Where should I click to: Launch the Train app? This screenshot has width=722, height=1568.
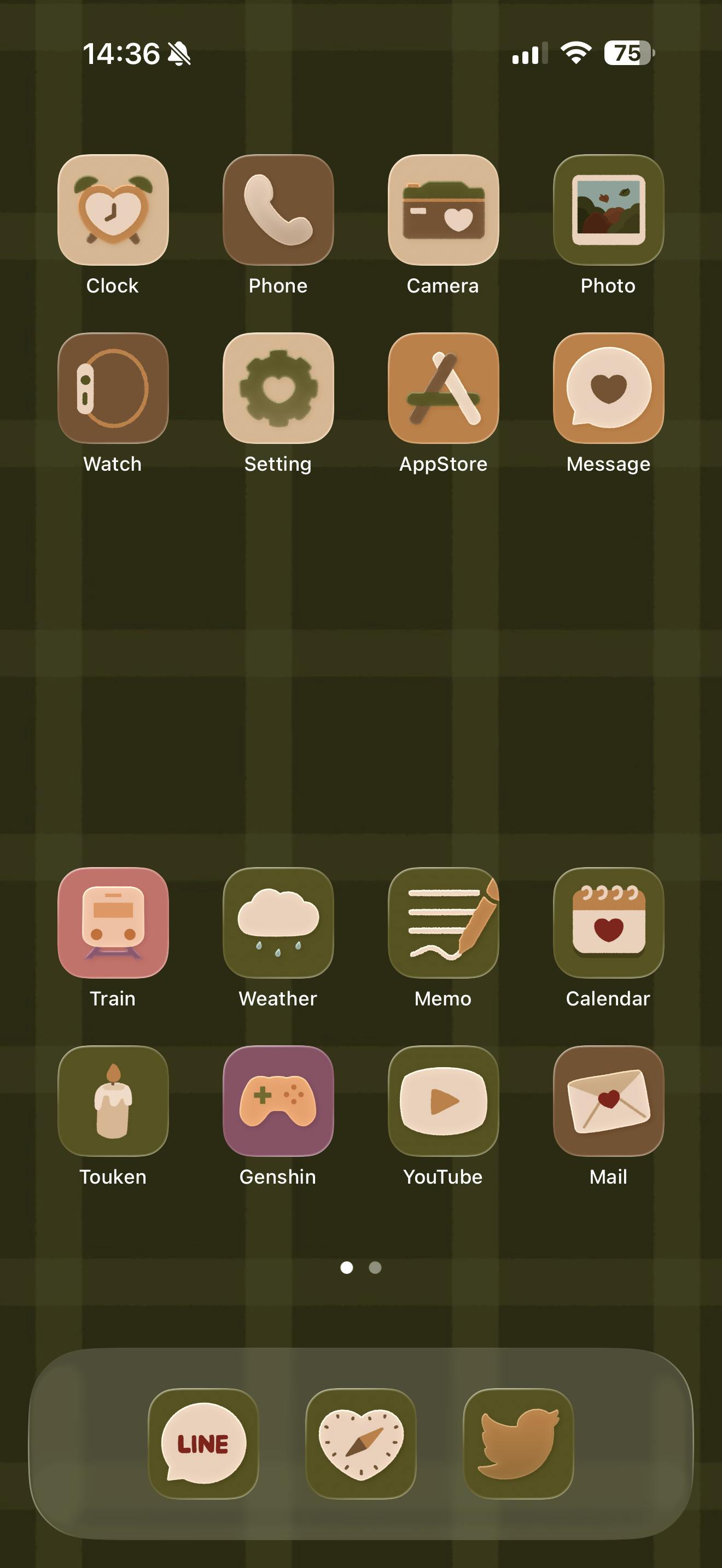pyautogui.click(x=113, y=923)
